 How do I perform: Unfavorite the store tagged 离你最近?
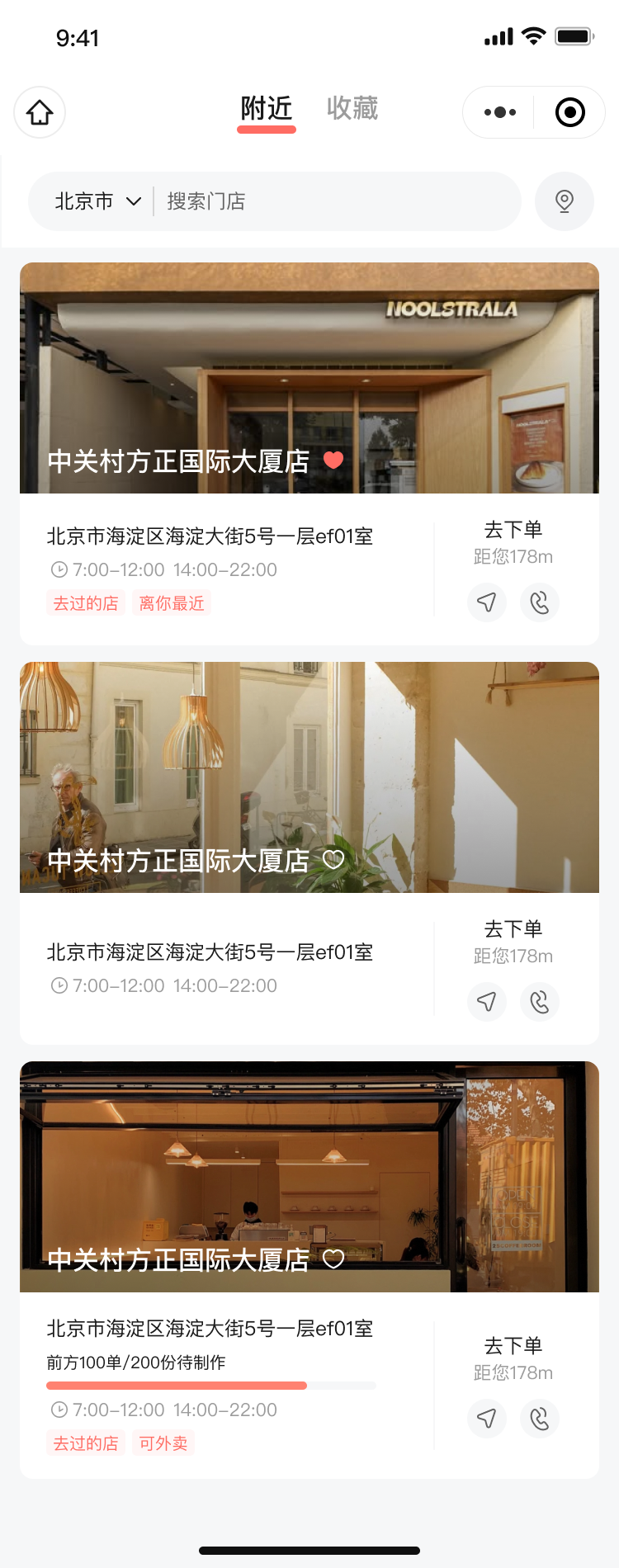pyautogui.click(x=333, y=460)
